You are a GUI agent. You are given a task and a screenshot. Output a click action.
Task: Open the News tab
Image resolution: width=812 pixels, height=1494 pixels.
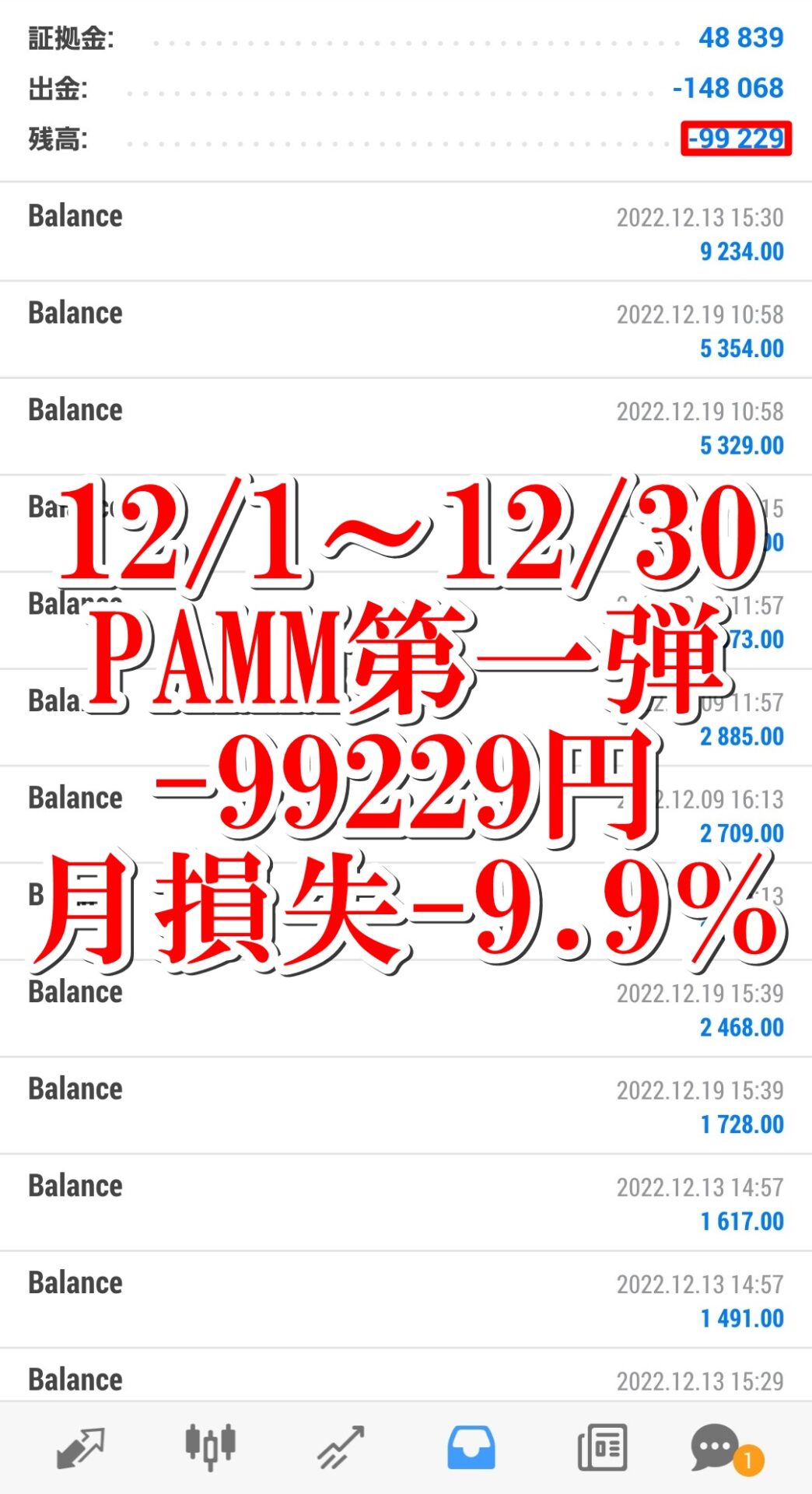pyautogui.click(x=602, y=1448)
